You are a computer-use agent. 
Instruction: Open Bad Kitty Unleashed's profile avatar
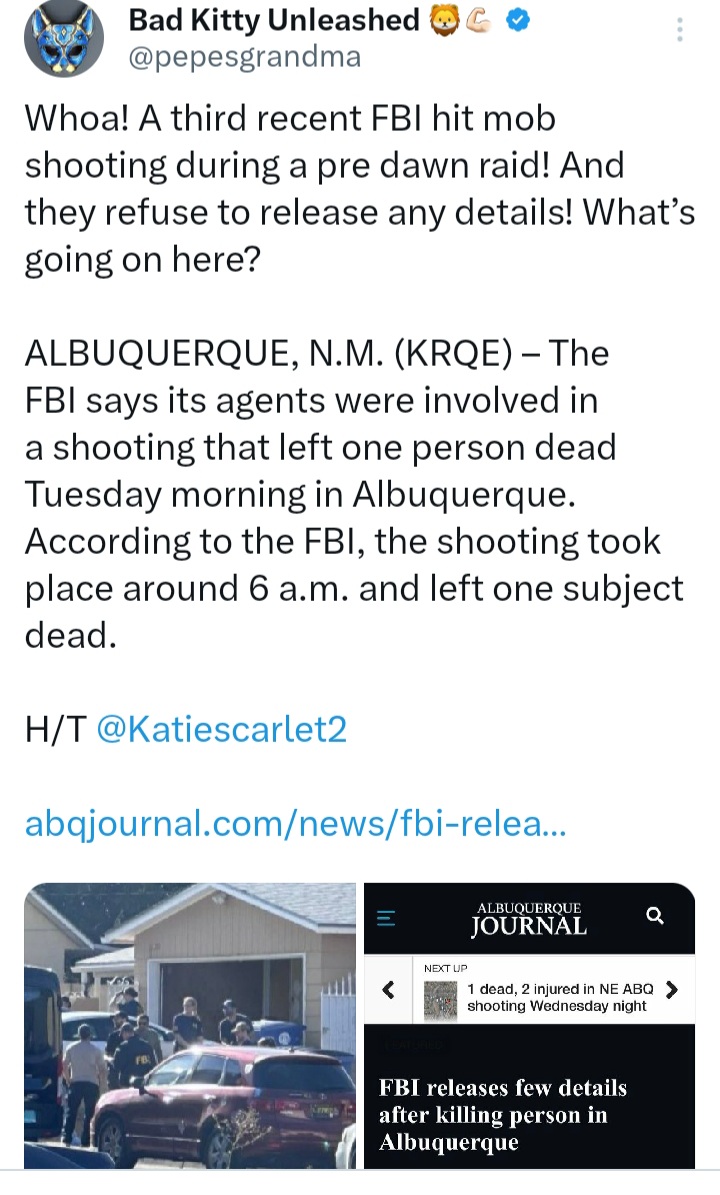pyautogui.click(x=64, y=38)
